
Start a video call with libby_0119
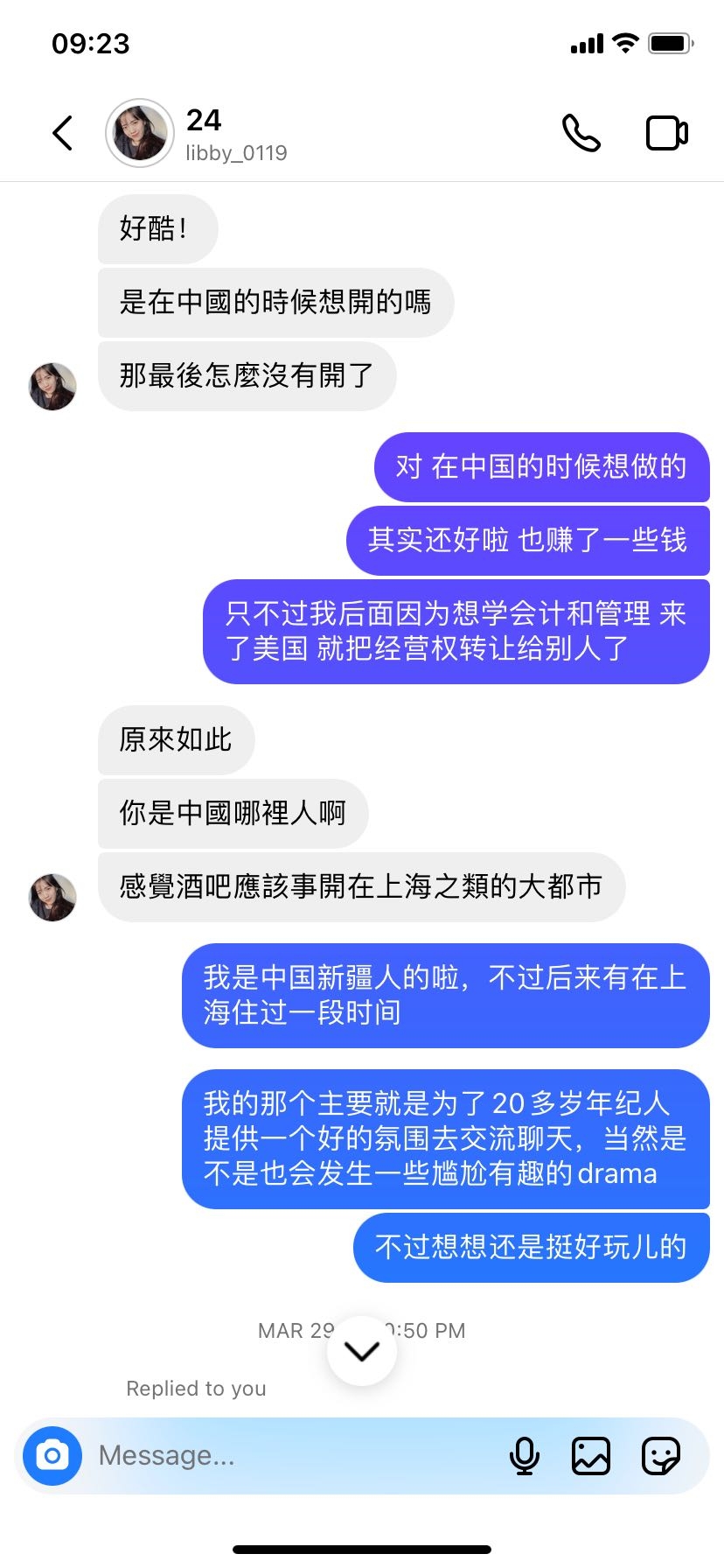pyautogui.click(x=666, y=133)
